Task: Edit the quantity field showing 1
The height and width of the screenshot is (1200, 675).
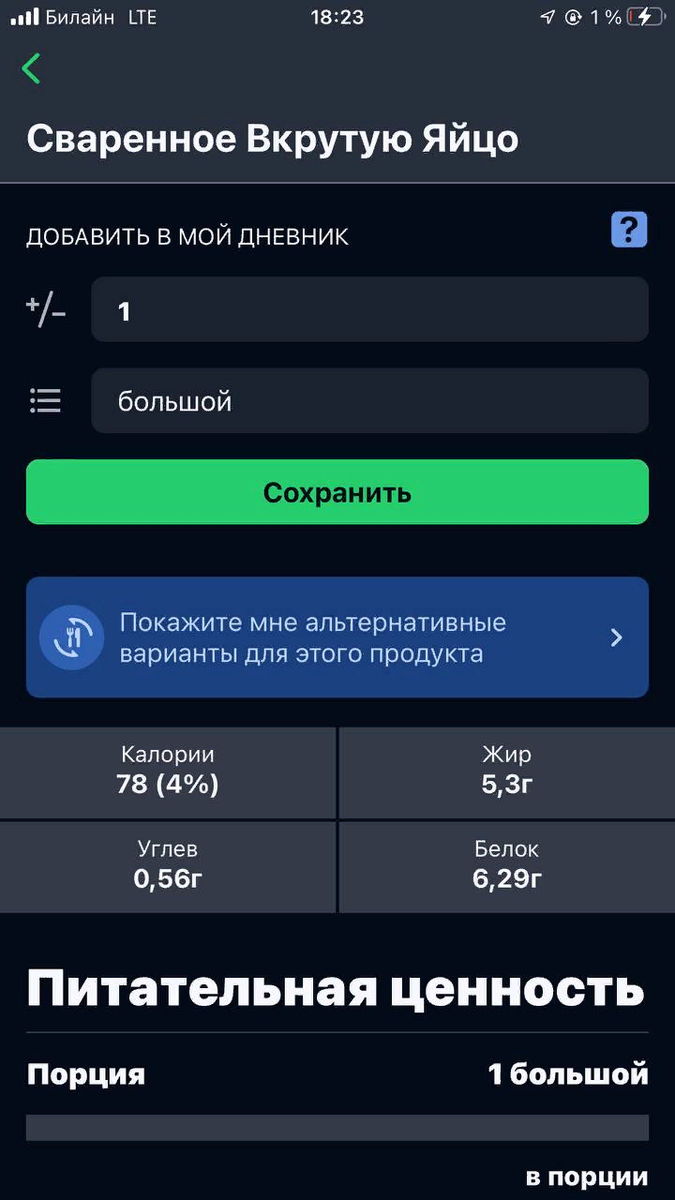Action: pyautogui.click(x=370, y=310)
